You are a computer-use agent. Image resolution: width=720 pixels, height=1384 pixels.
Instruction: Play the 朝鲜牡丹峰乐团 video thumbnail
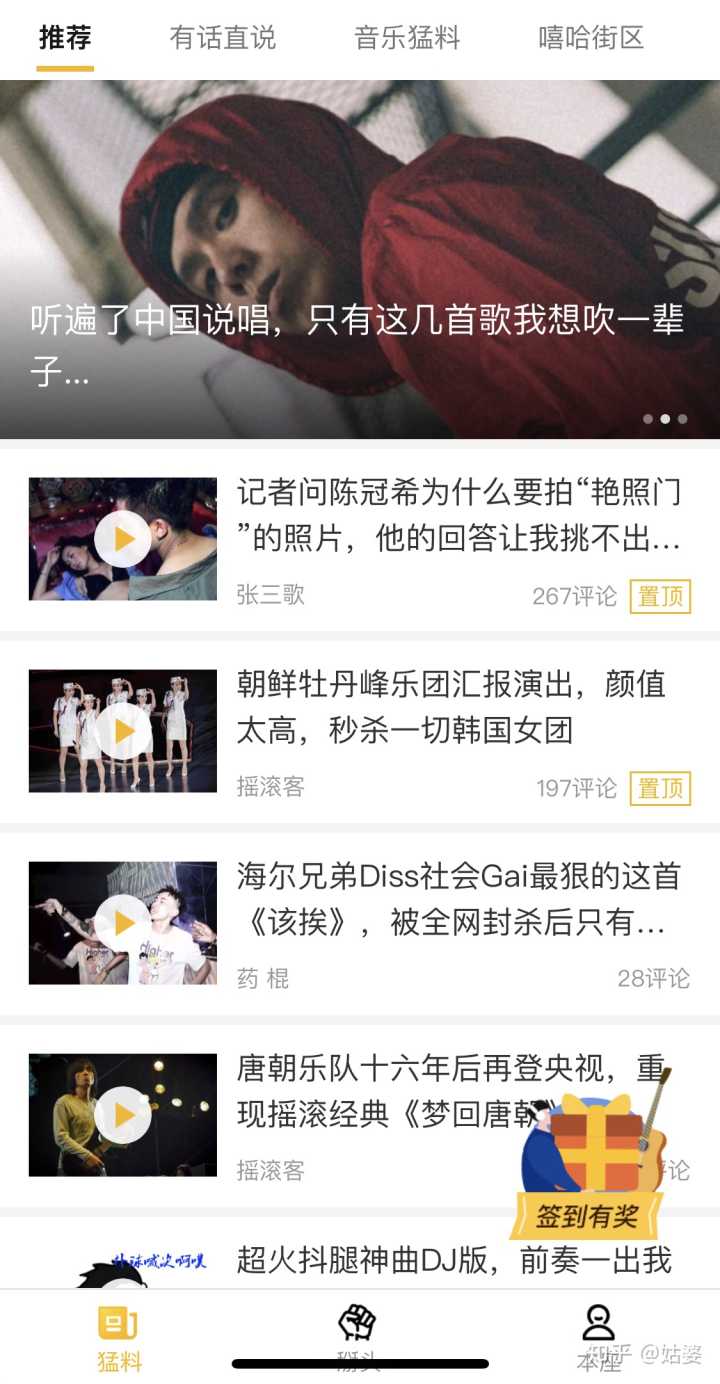pyautogui.click(x=123, y=731)
